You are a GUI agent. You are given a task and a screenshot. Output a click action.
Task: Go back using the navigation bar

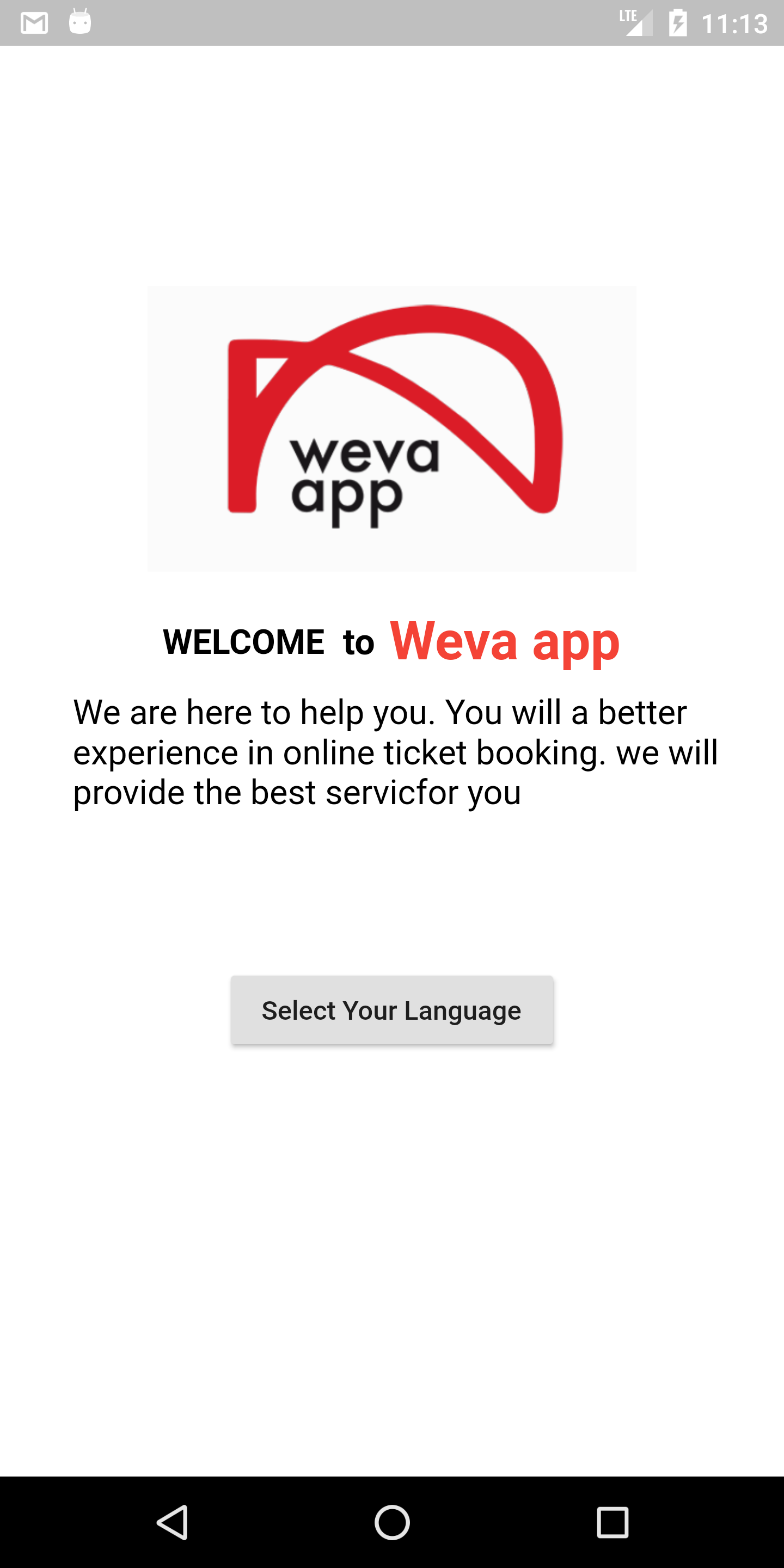coord(172,1522)
